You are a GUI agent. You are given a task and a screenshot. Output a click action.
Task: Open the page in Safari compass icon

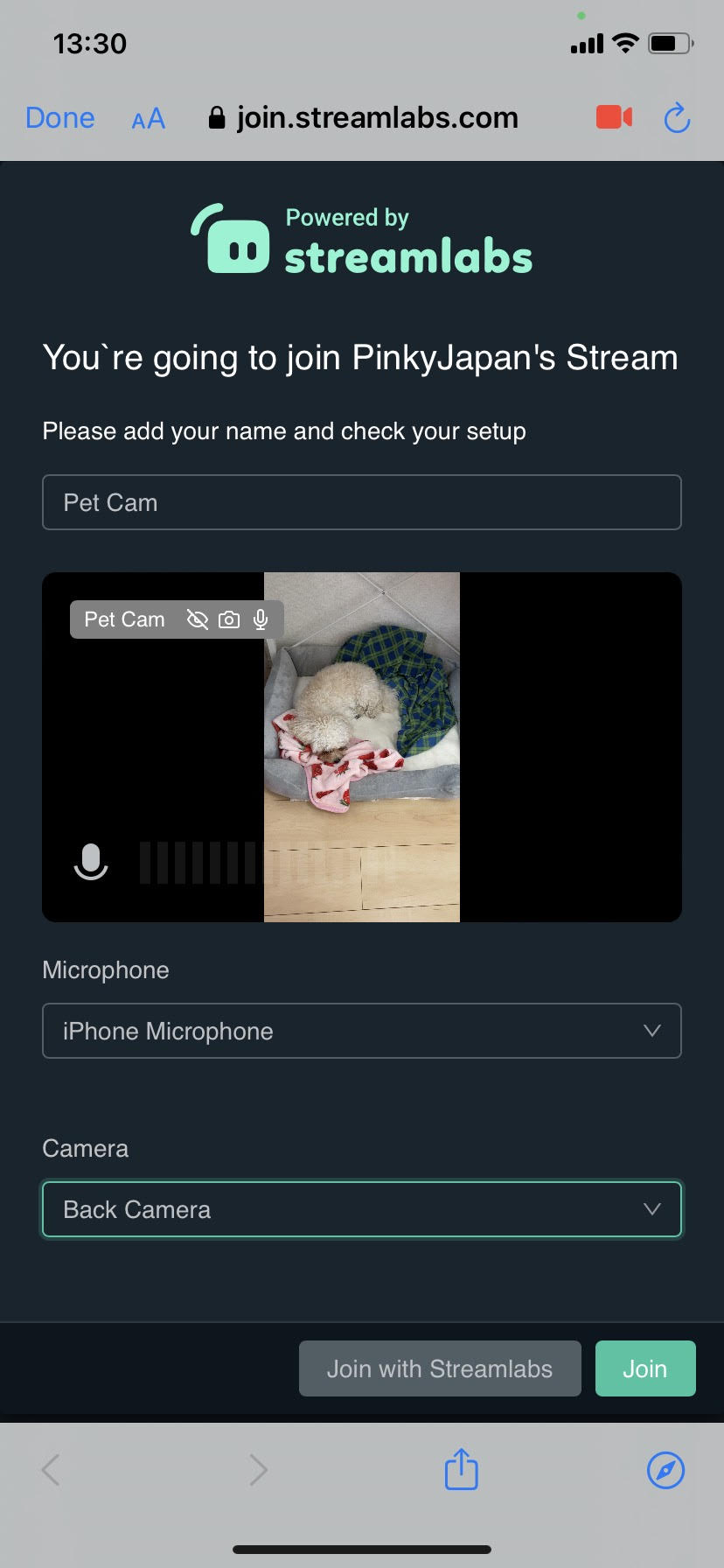coord(665,1470)
